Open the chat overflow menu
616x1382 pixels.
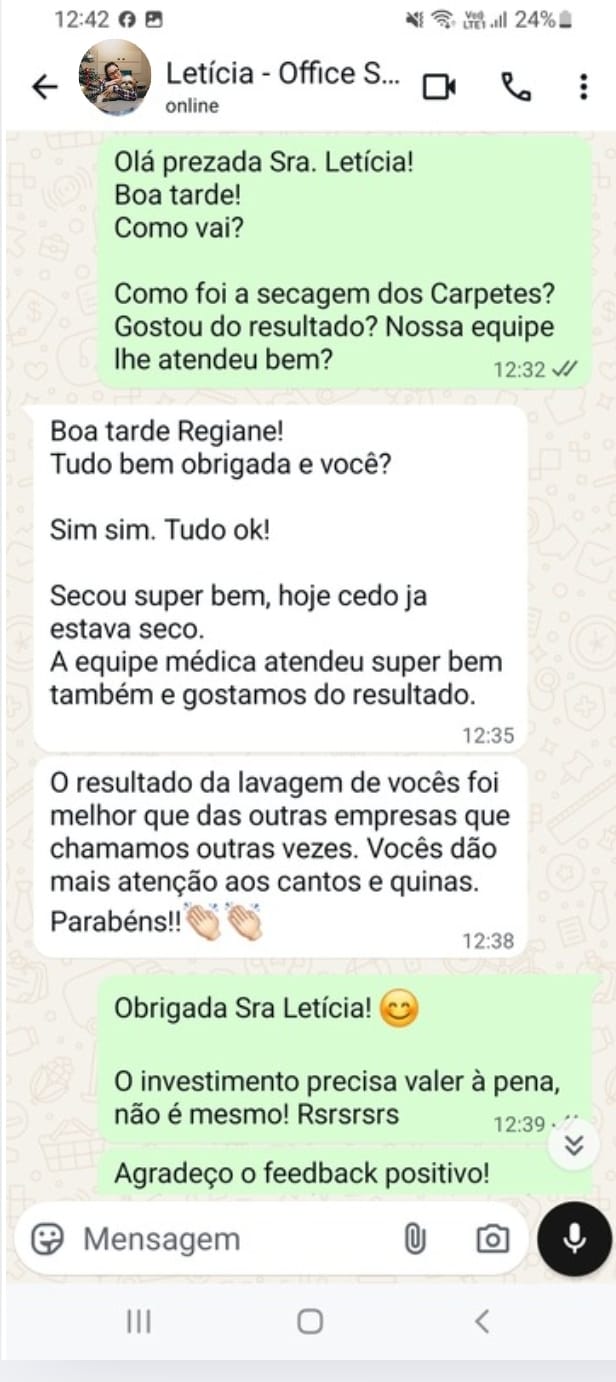[583, 88]
